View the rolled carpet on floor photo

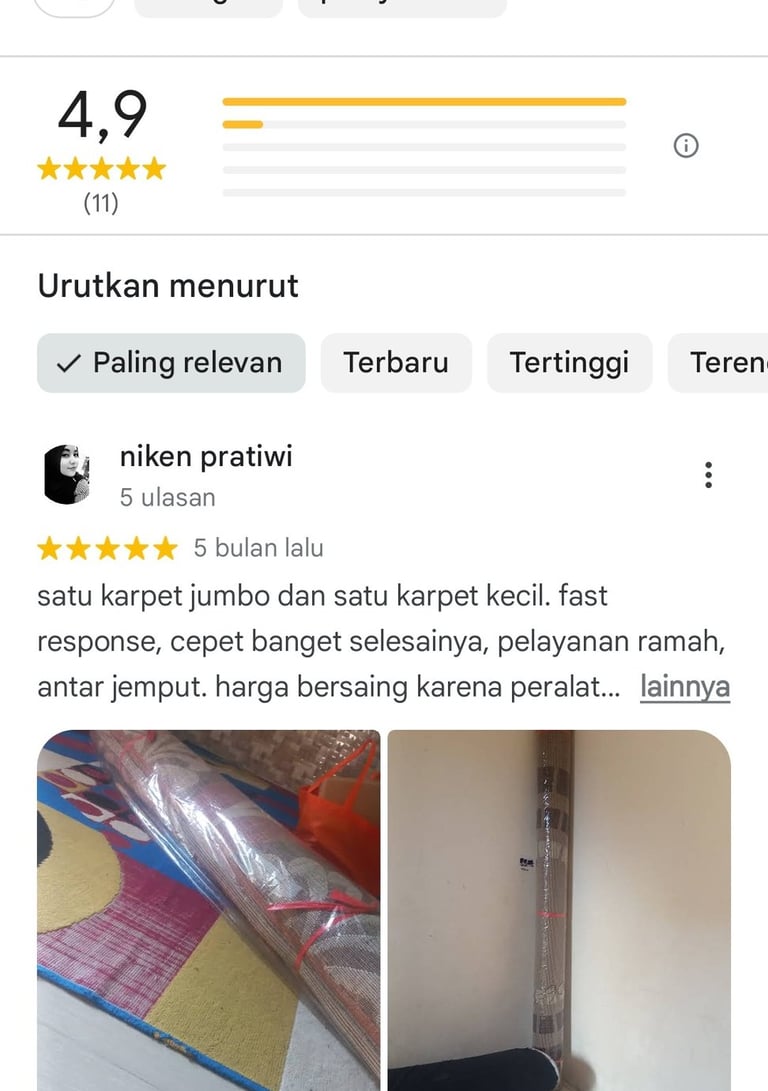208,908
